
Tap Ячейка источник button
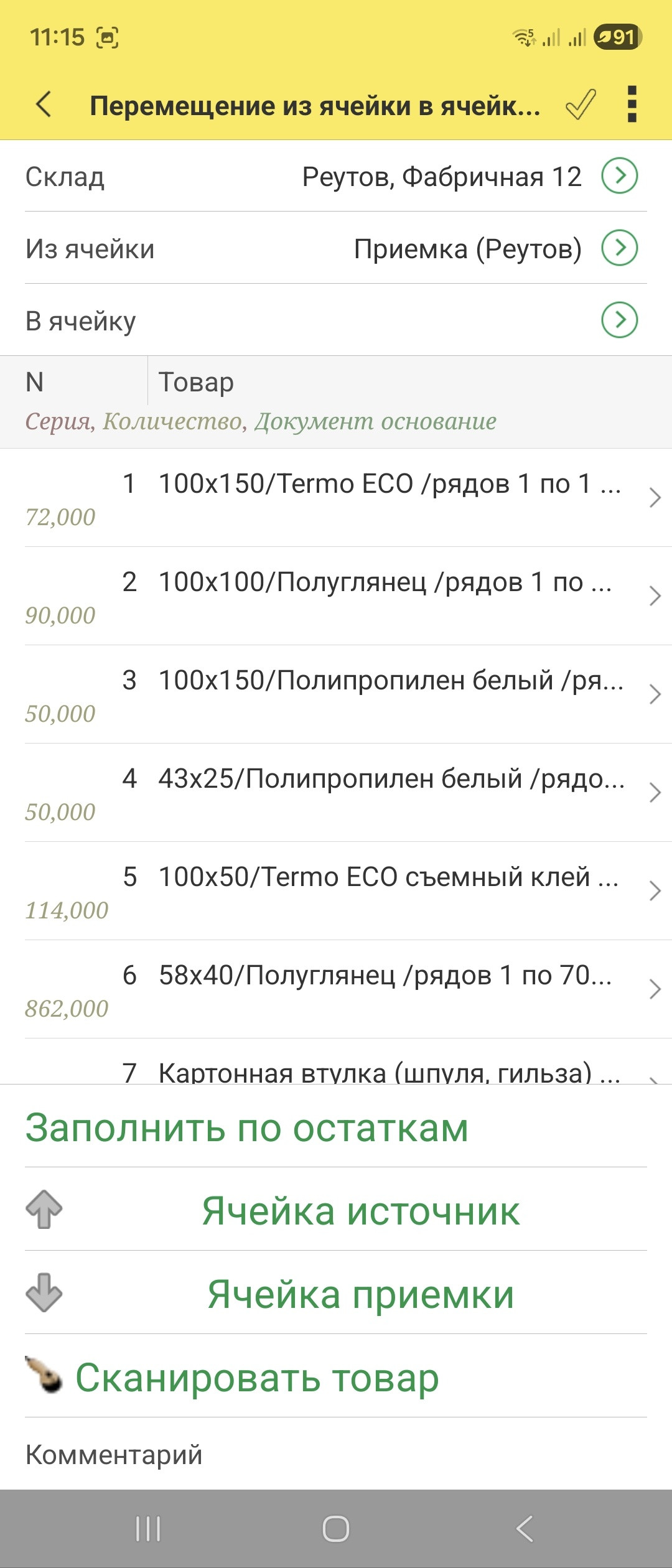pos(360,1211)
